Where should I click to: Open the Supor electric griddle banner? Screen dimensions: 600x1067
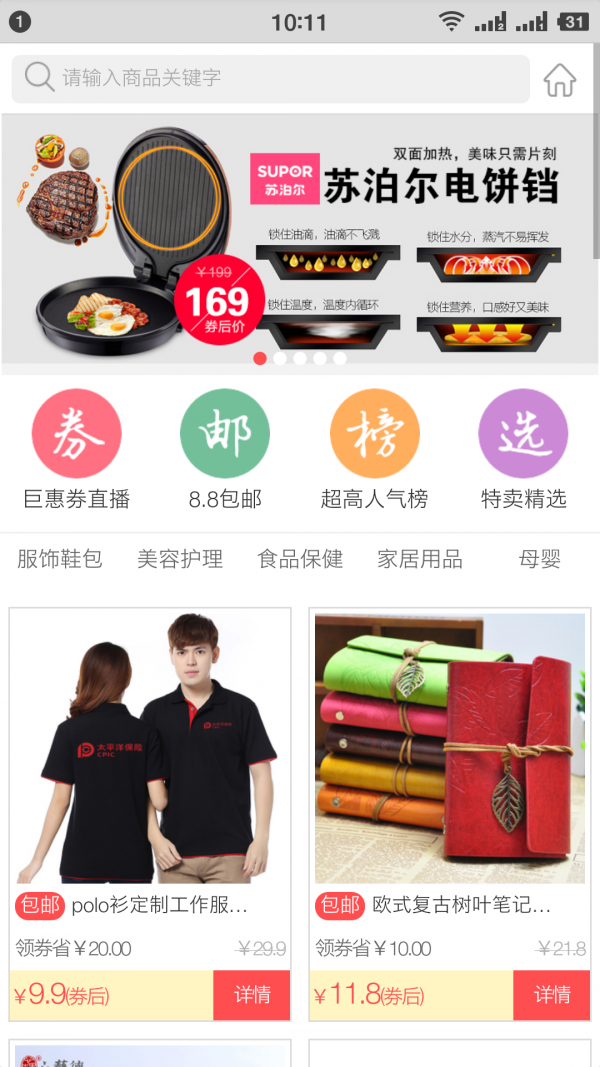(300, 240)
